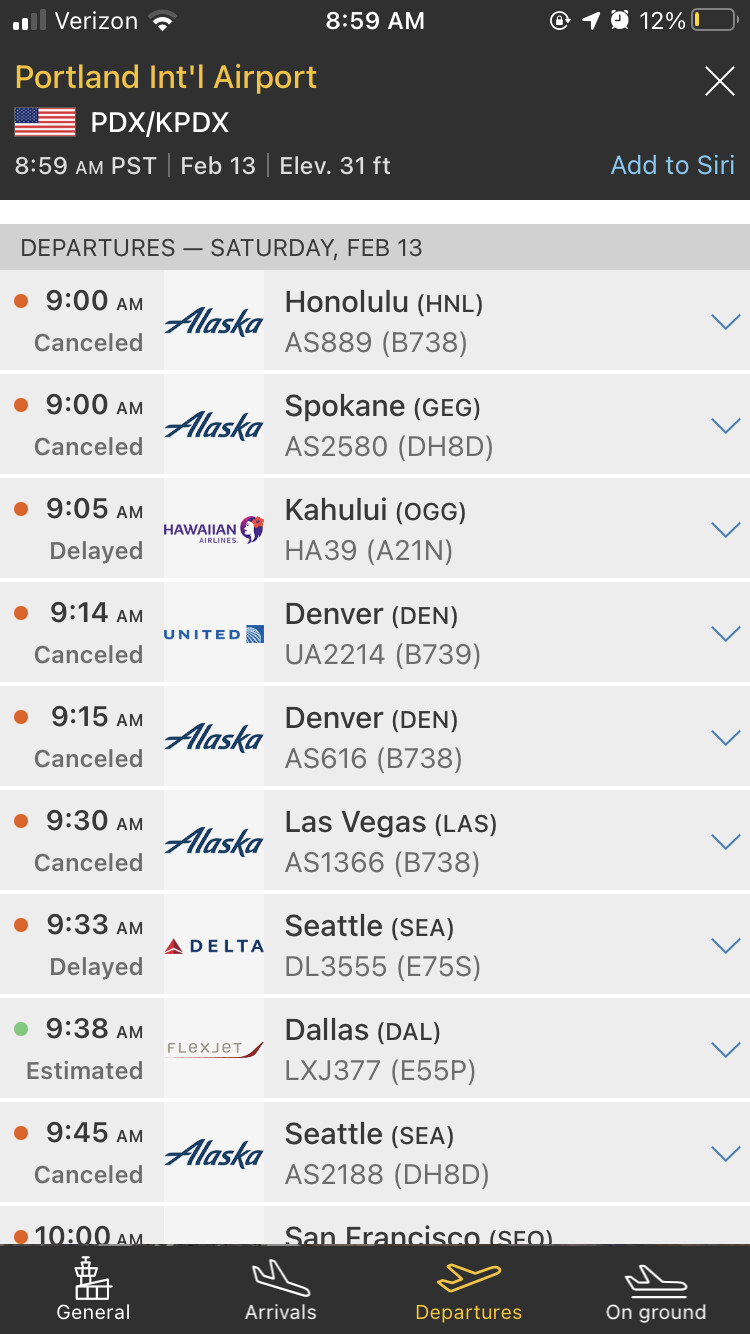Expand the Honolulu AS889 flight details
The width and height of the screenshot is (750, 1334).
click(x=724, y=322)
